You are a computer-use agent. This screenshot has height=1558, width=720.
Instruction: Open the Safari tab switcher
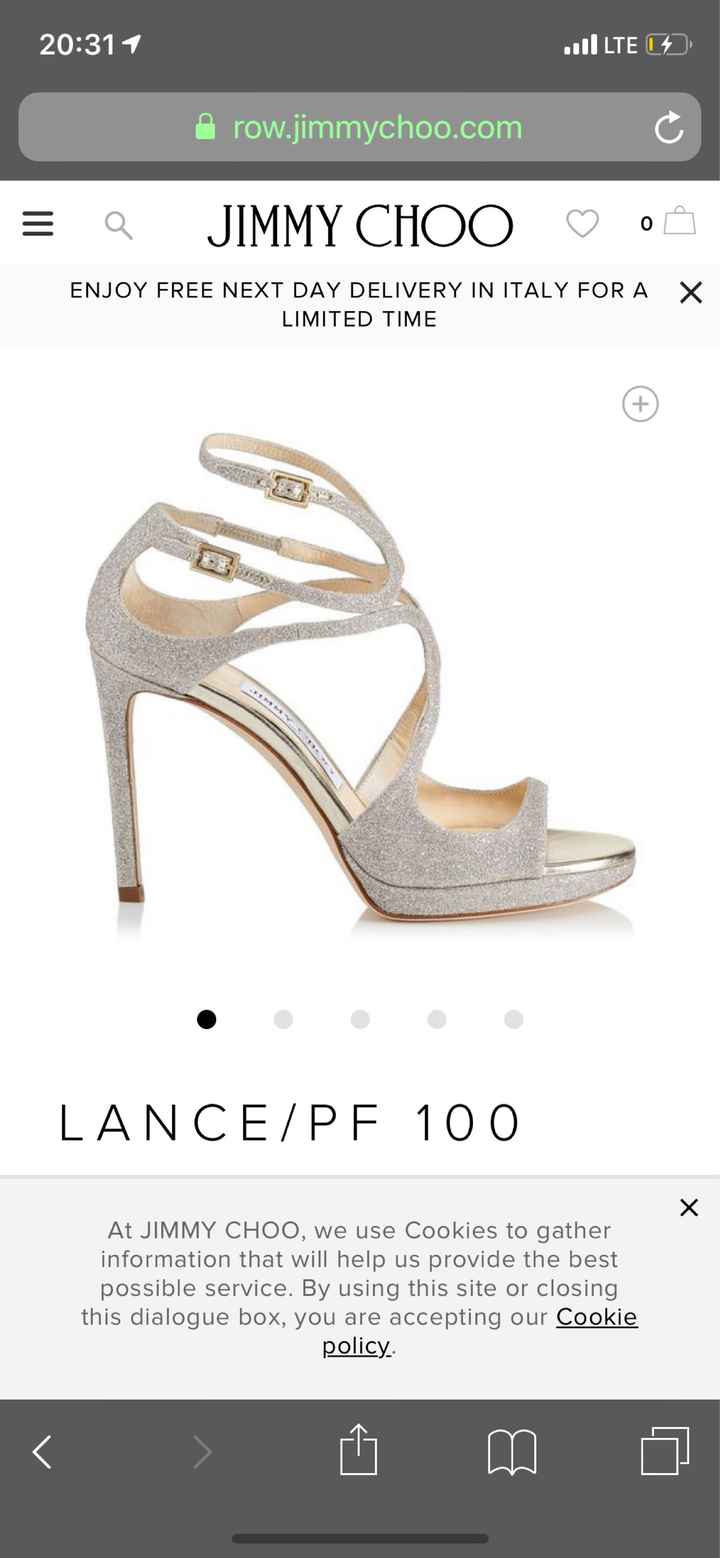(662, 1452)
